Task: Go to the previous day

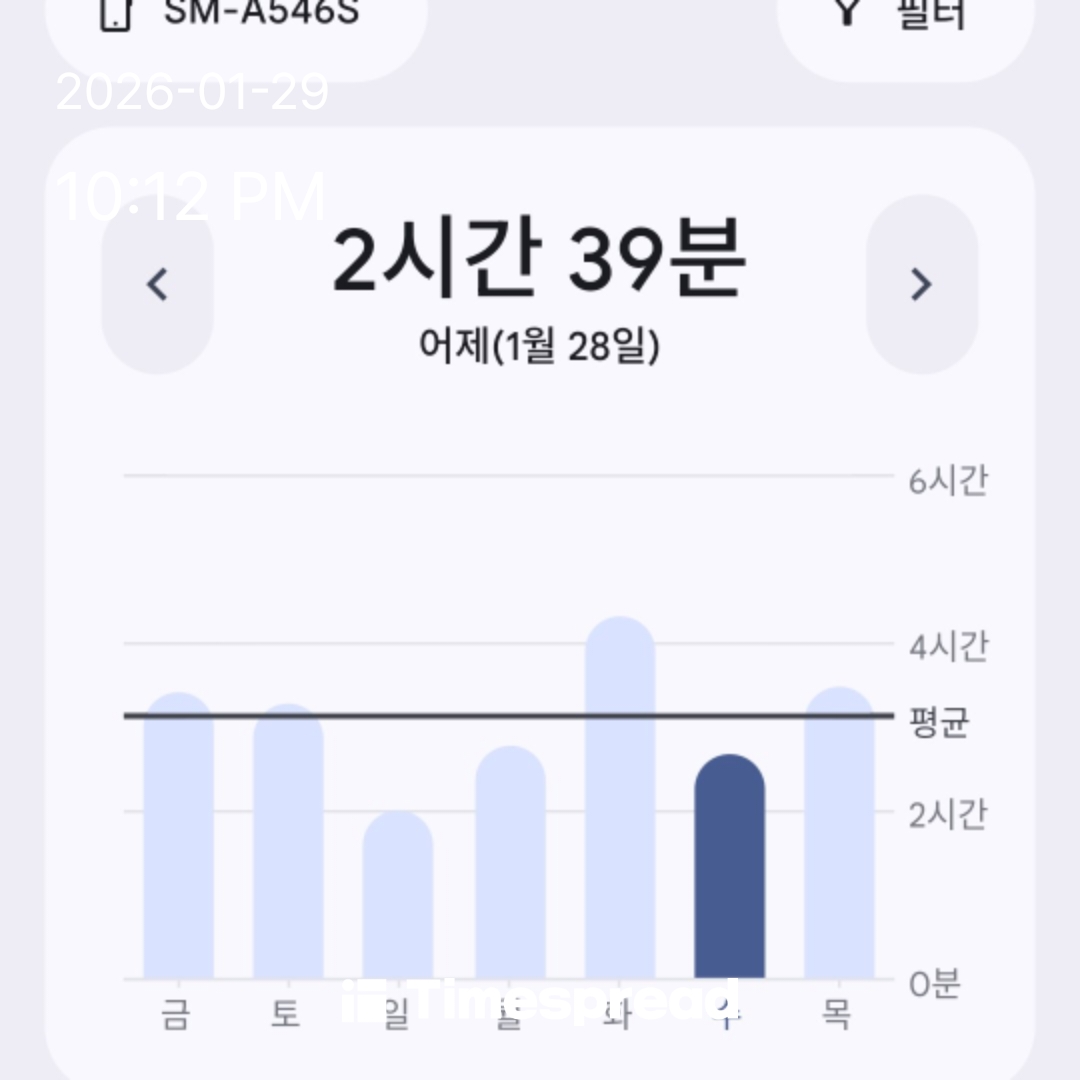Action: 158,285
